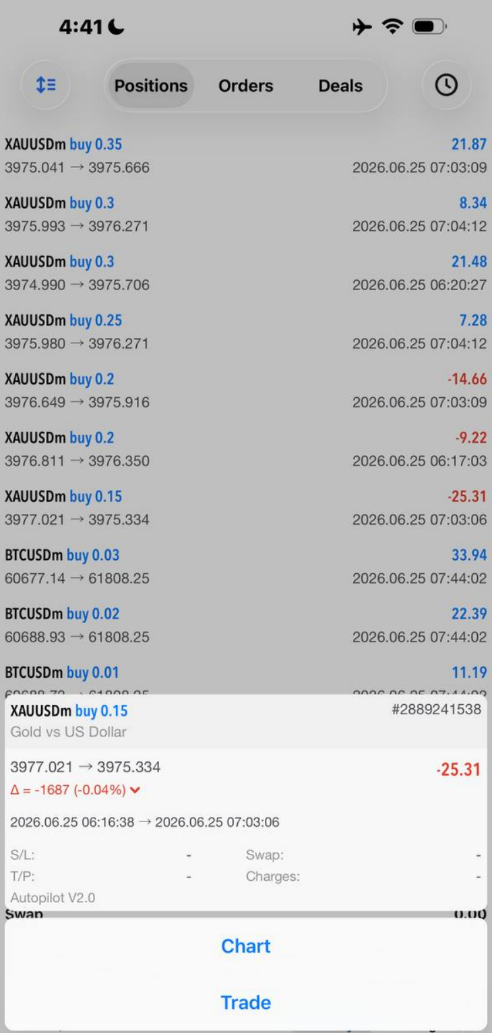The image size is (492, 1033).
Task: Switch to the Orders tab
Action: click(246, 86)
